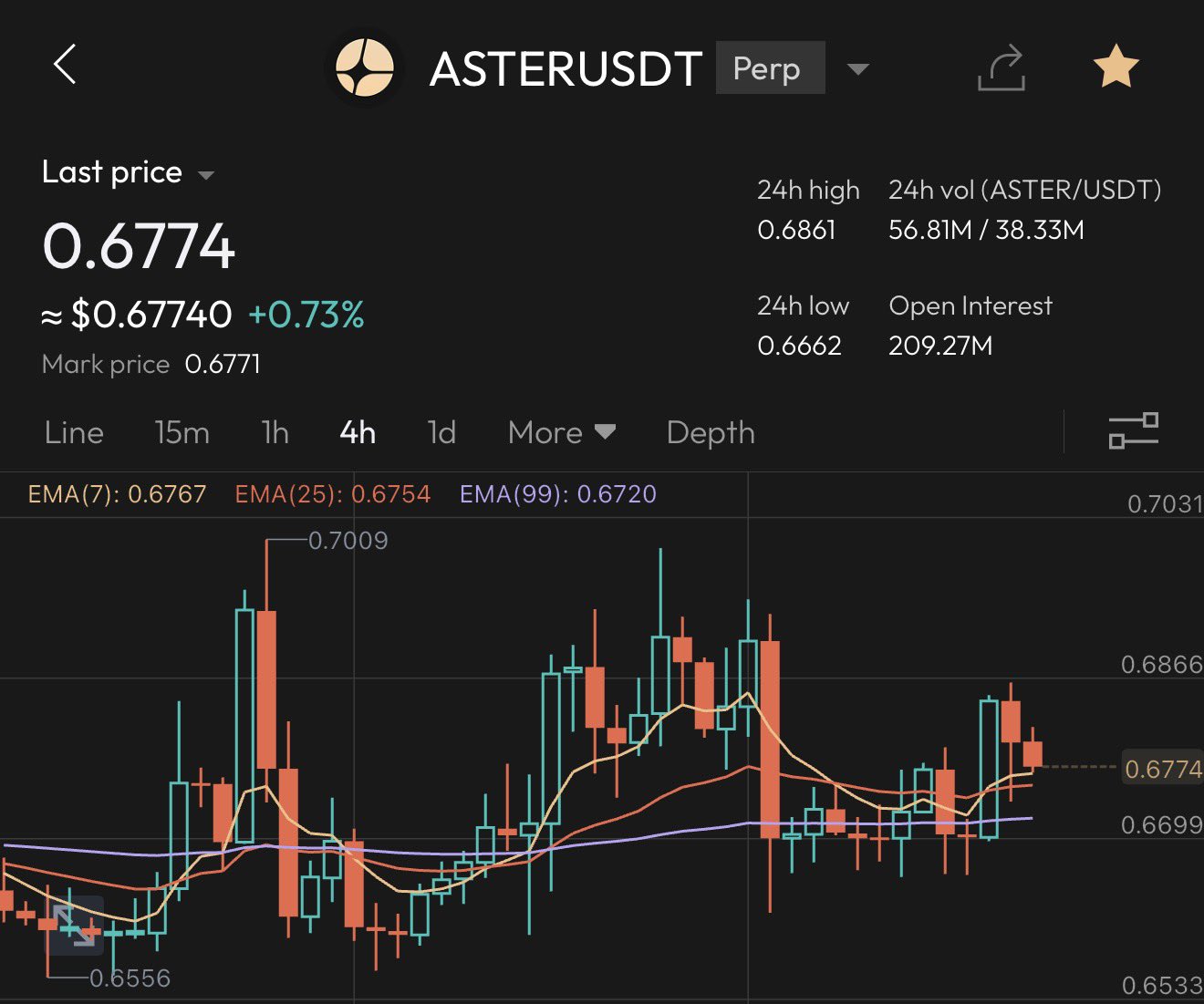1204x1004 pixels.
Task: Open chart indicator settings
Action: 1134,431
